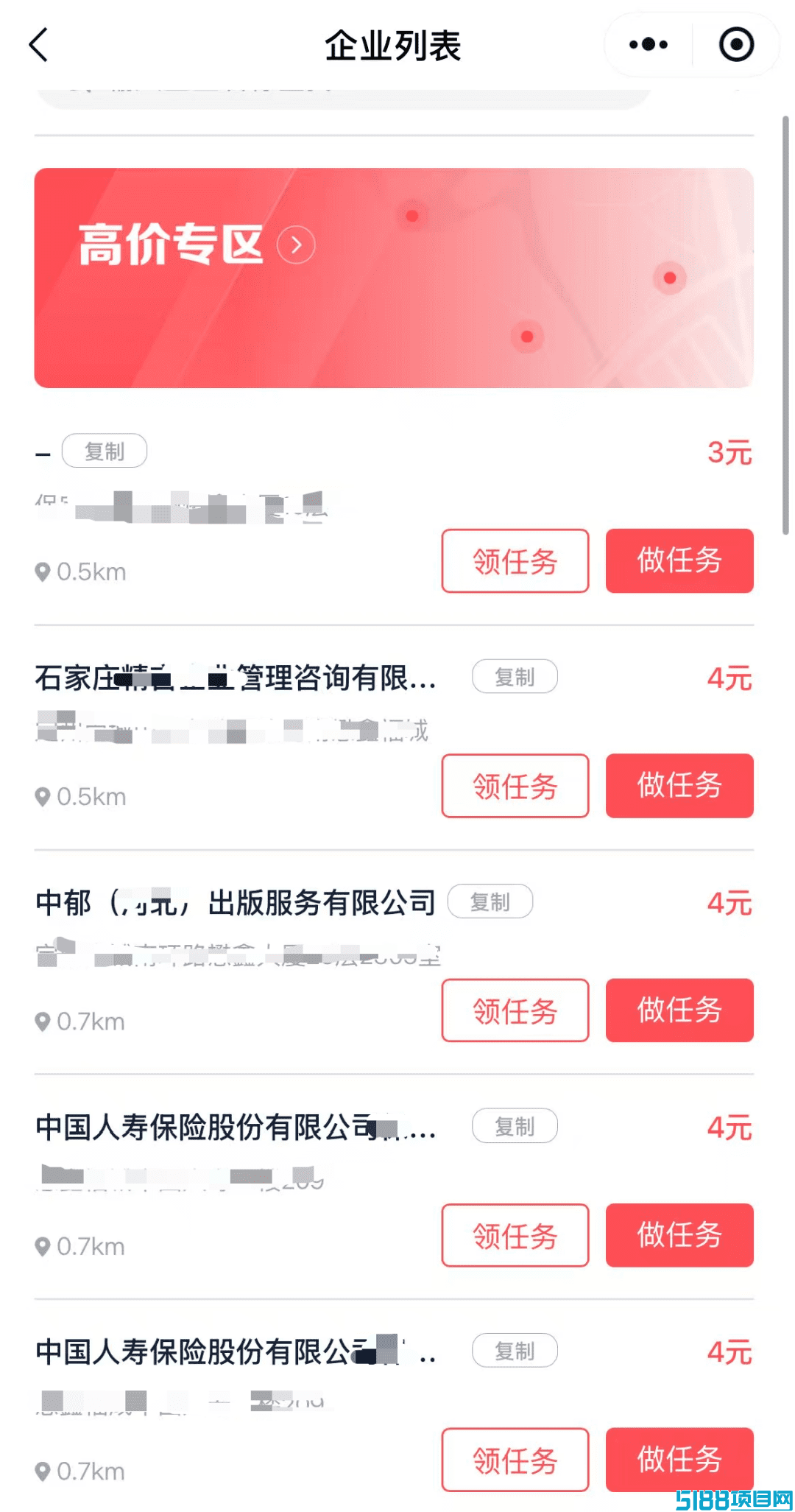Tap 领任务 for 中郁 出版服务有限公司
Viewport: 795px width, 1512px height.
(x=515, y=1010)
